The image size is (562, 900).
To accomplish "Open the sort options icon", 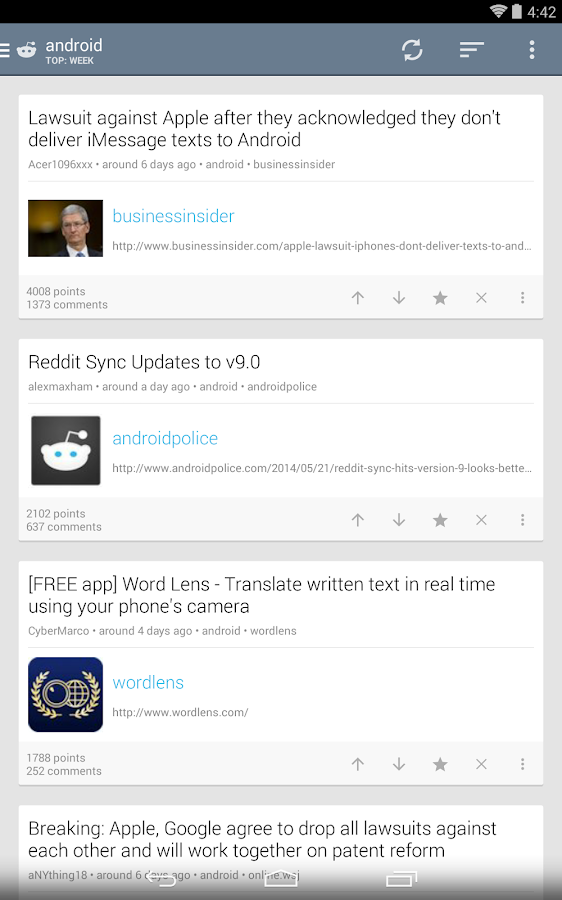I will click(x=472, y=50).
